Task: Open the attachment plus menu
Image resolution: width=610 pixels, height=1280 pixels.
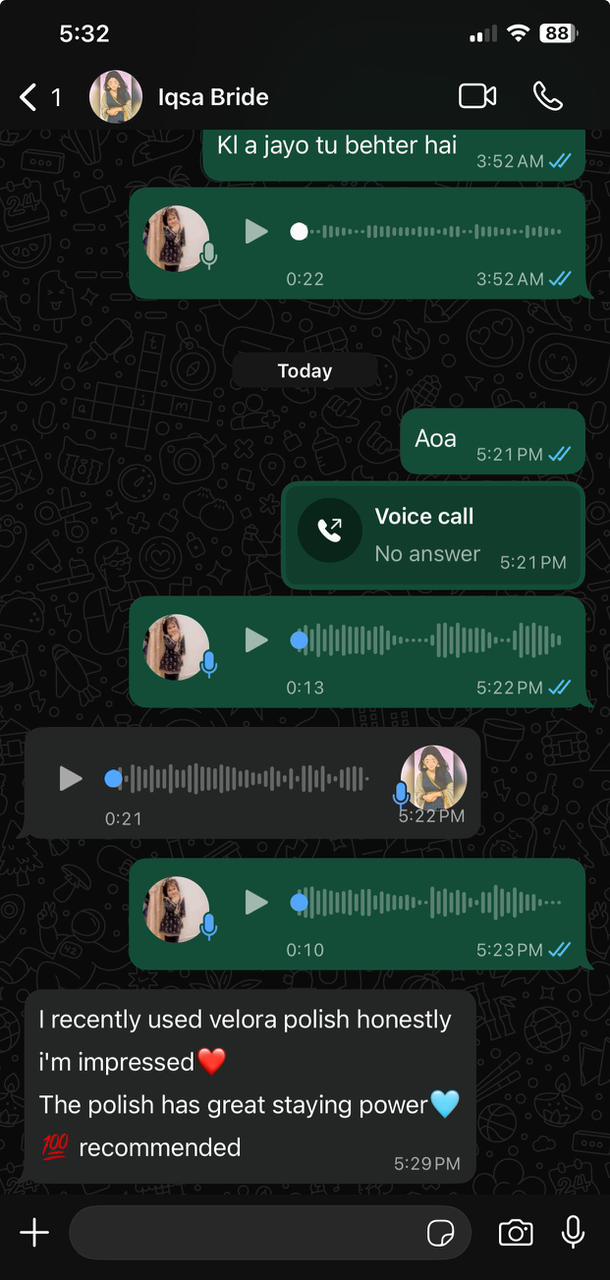Action: (x=34, y=1232)
